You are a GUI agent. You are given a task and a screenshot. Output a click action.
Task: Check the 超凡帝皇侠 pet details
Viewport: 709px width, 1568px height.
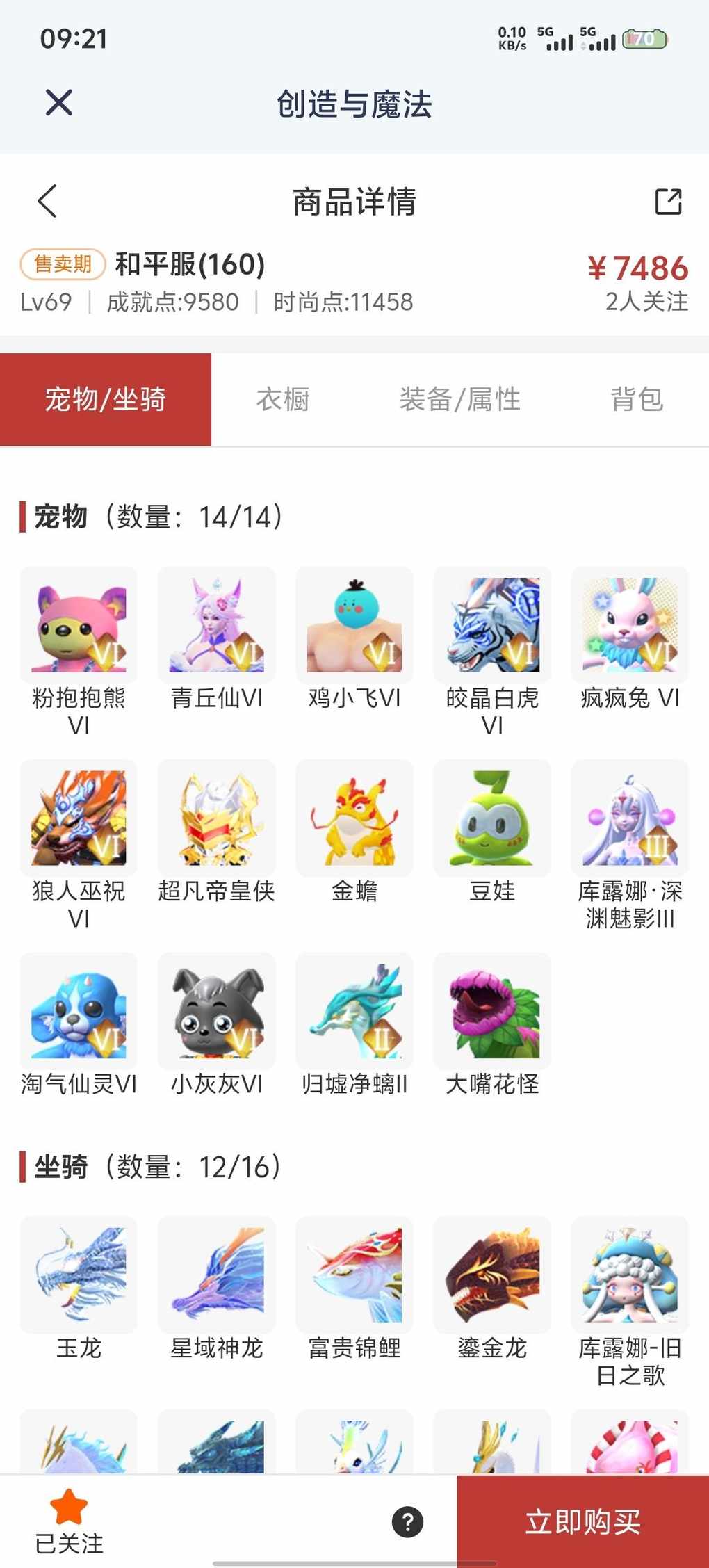pos(216,818)
